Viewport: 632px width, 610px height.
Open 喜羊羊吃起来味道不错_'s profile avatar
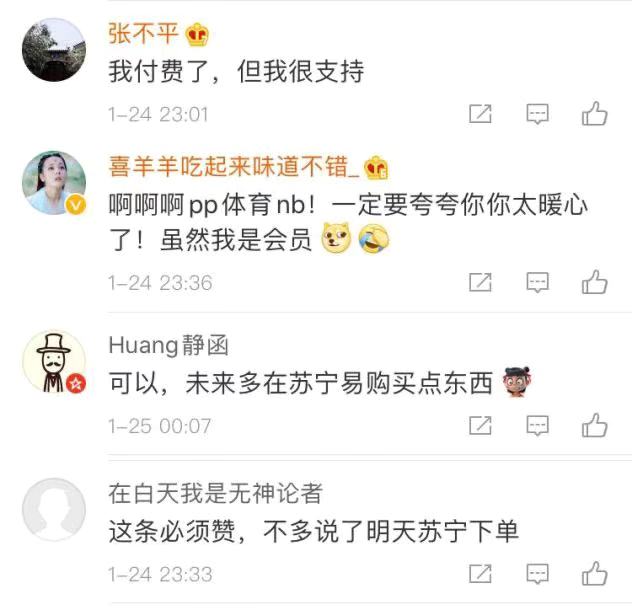pyautogui.click(x=54, y=183)
